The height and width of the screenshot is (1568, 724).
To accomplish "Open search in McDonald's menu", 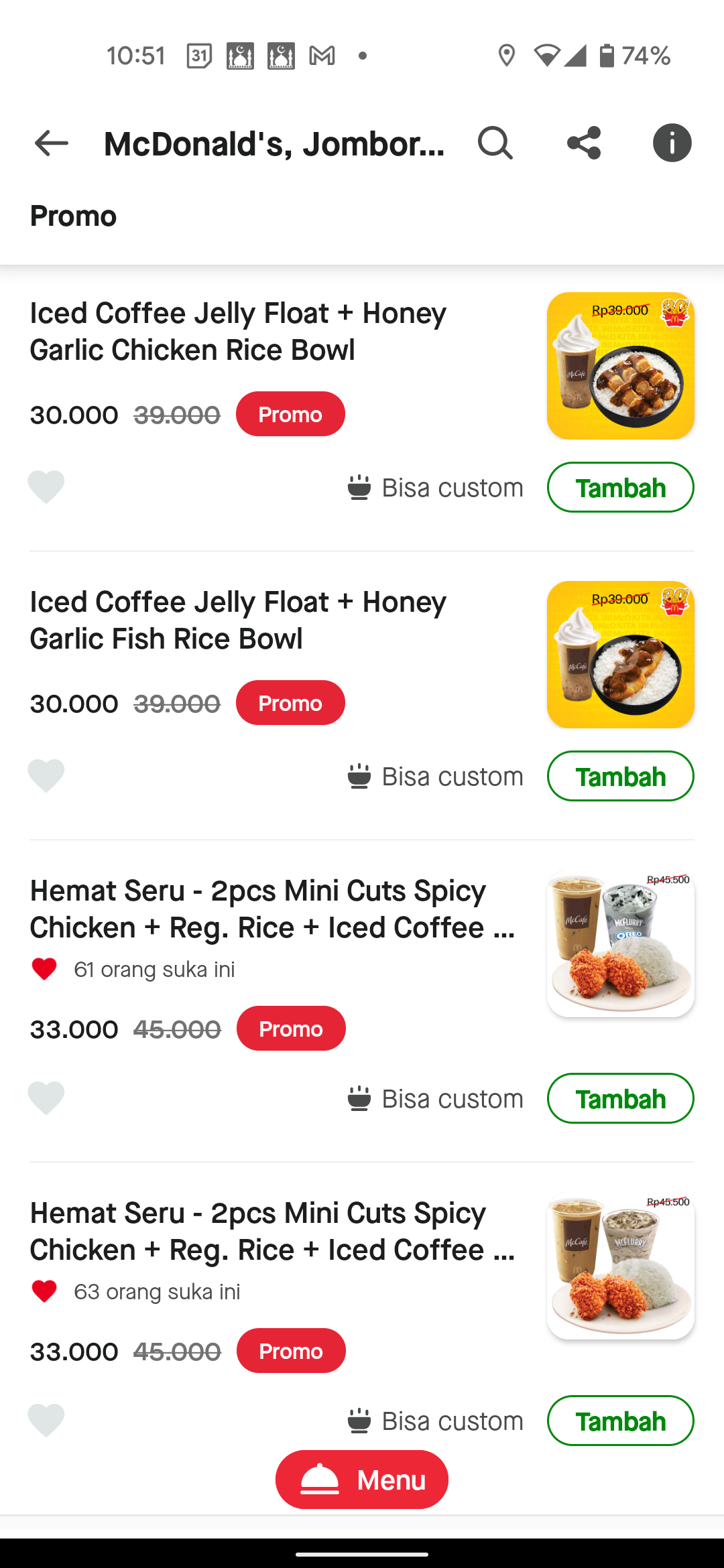I will pyautogui.click(x=495, y=142).
